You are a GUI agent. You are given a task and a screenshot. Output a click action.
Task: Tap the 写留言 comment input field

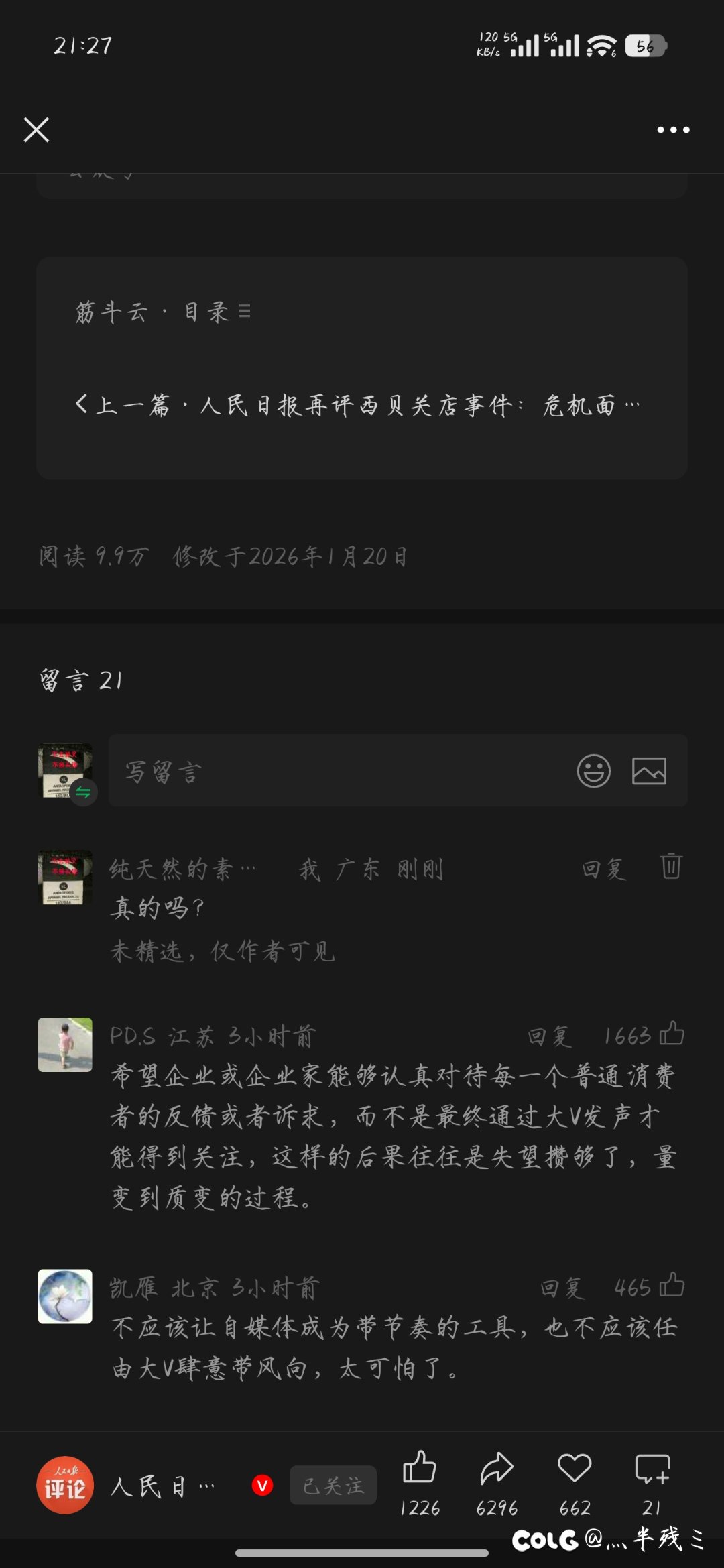pos(335,771)
